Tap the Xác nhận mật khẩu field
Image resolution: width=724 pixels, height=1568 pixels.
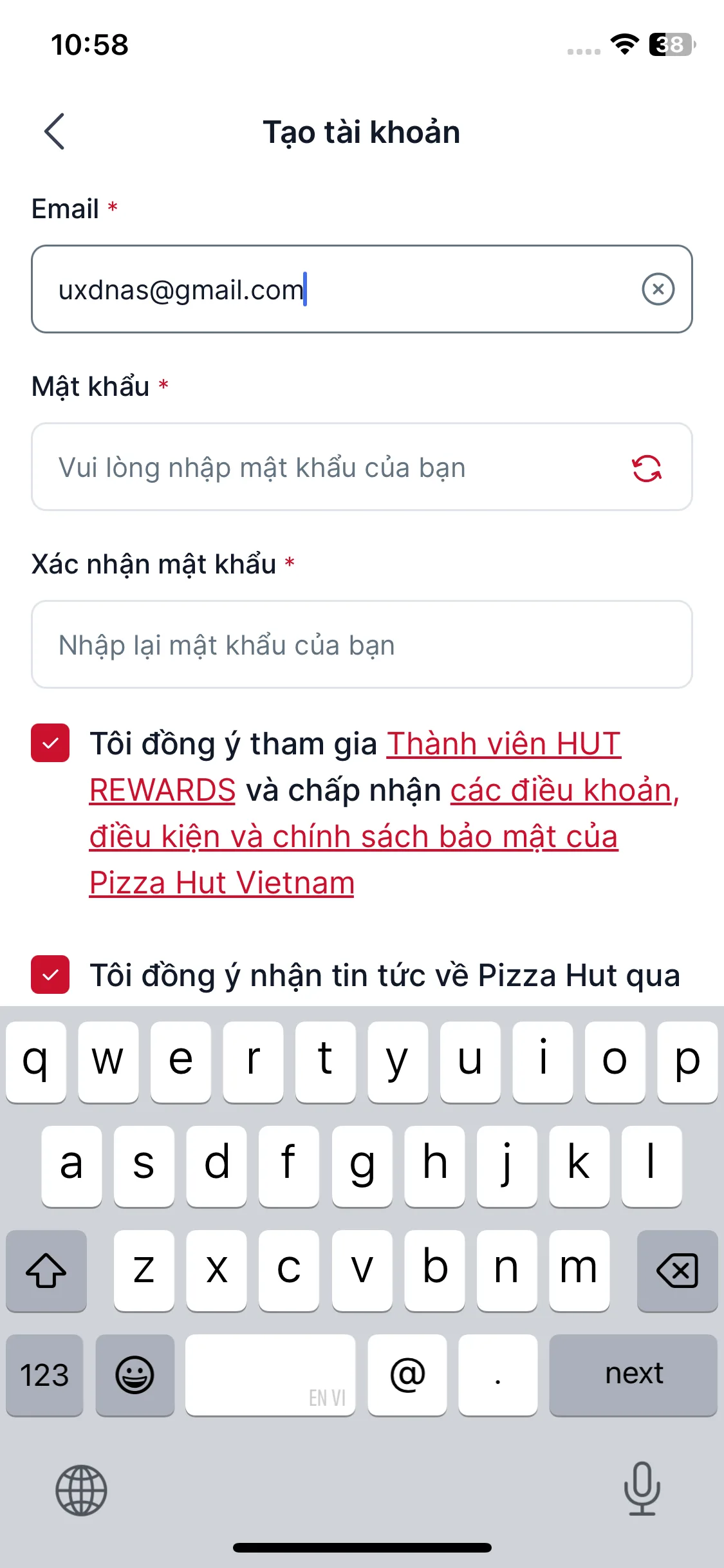click(362, 645)
